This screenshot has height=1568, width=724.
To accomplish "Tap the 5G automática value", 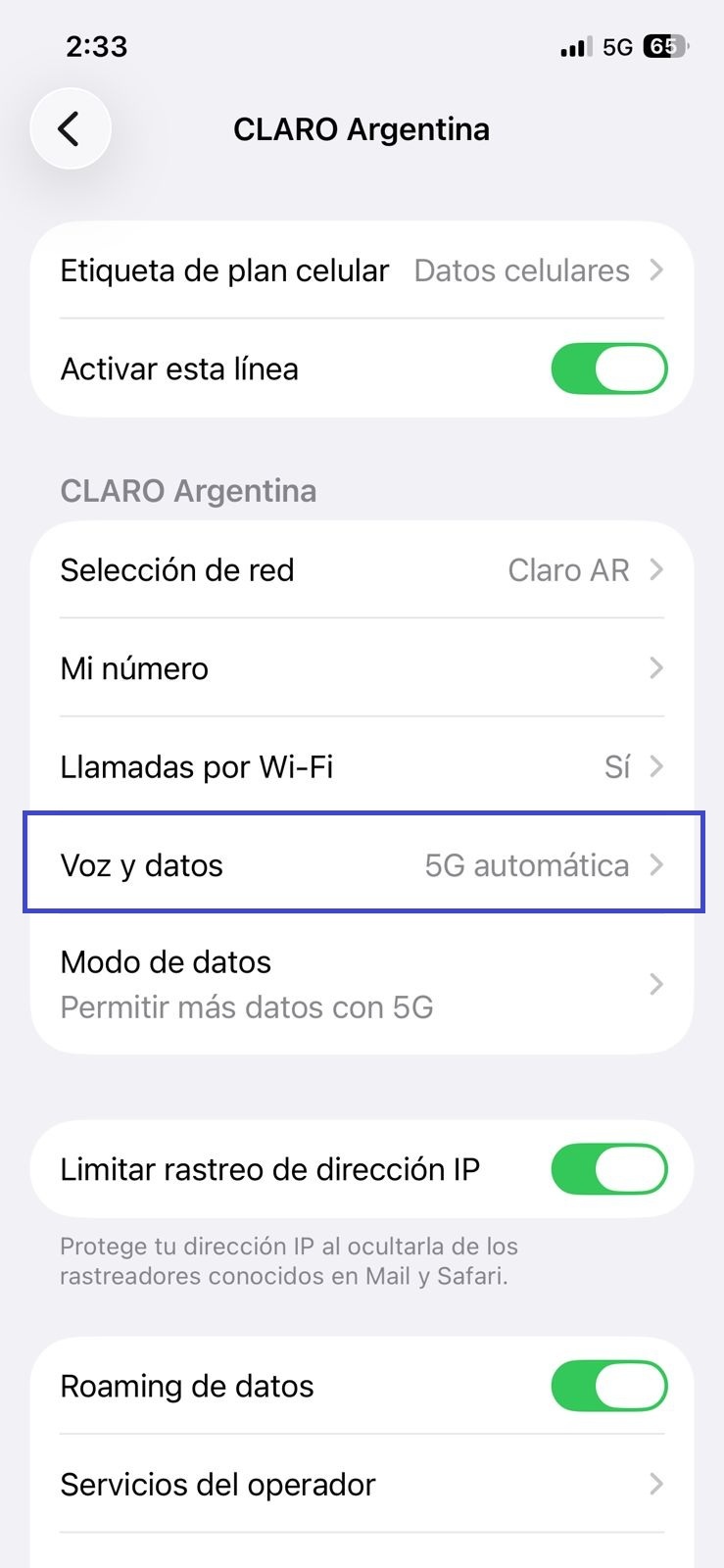I will click(x=525, y=864).
